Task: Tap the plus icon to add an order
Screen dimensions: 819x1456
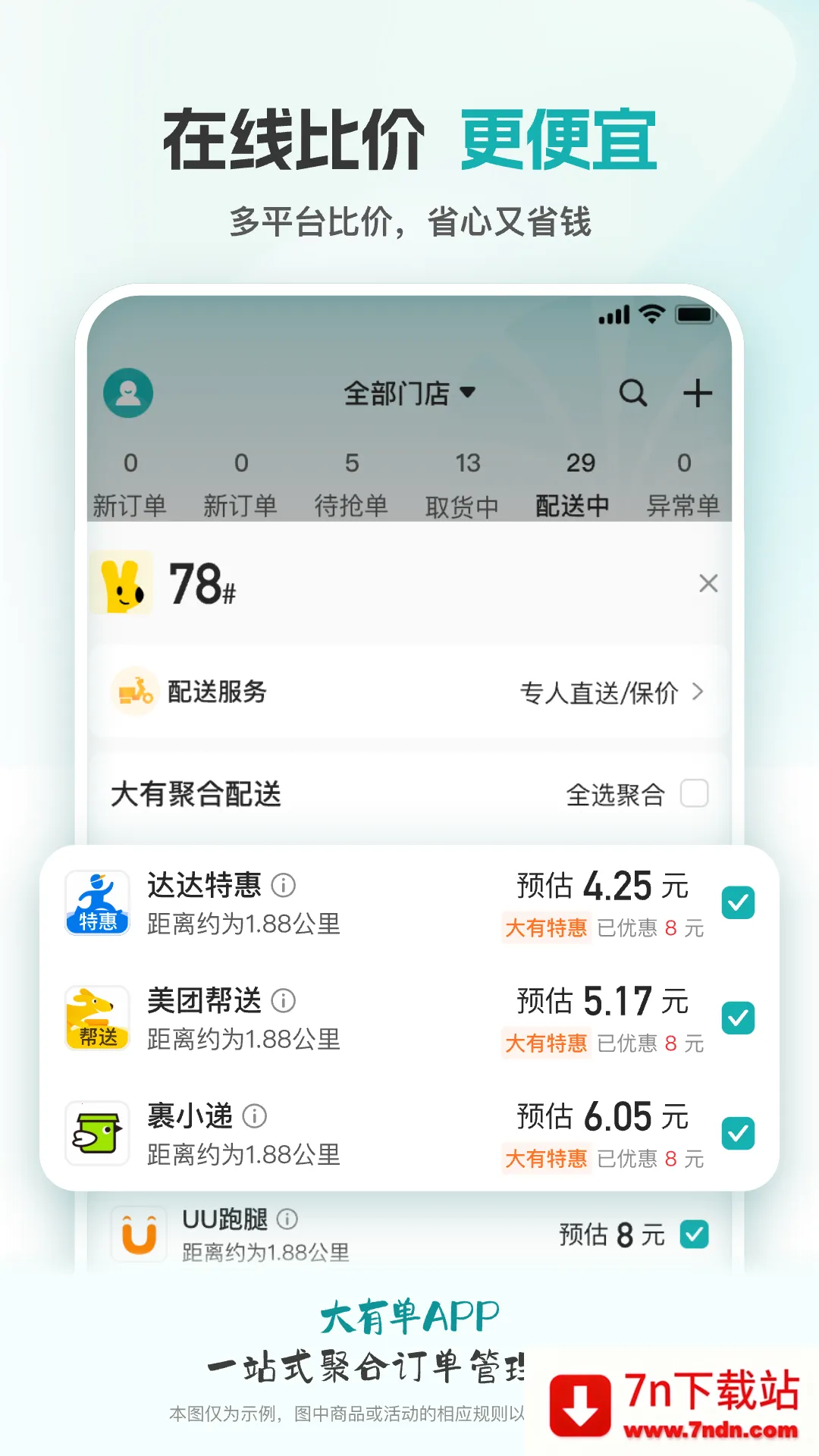Action: click(698, 393)
